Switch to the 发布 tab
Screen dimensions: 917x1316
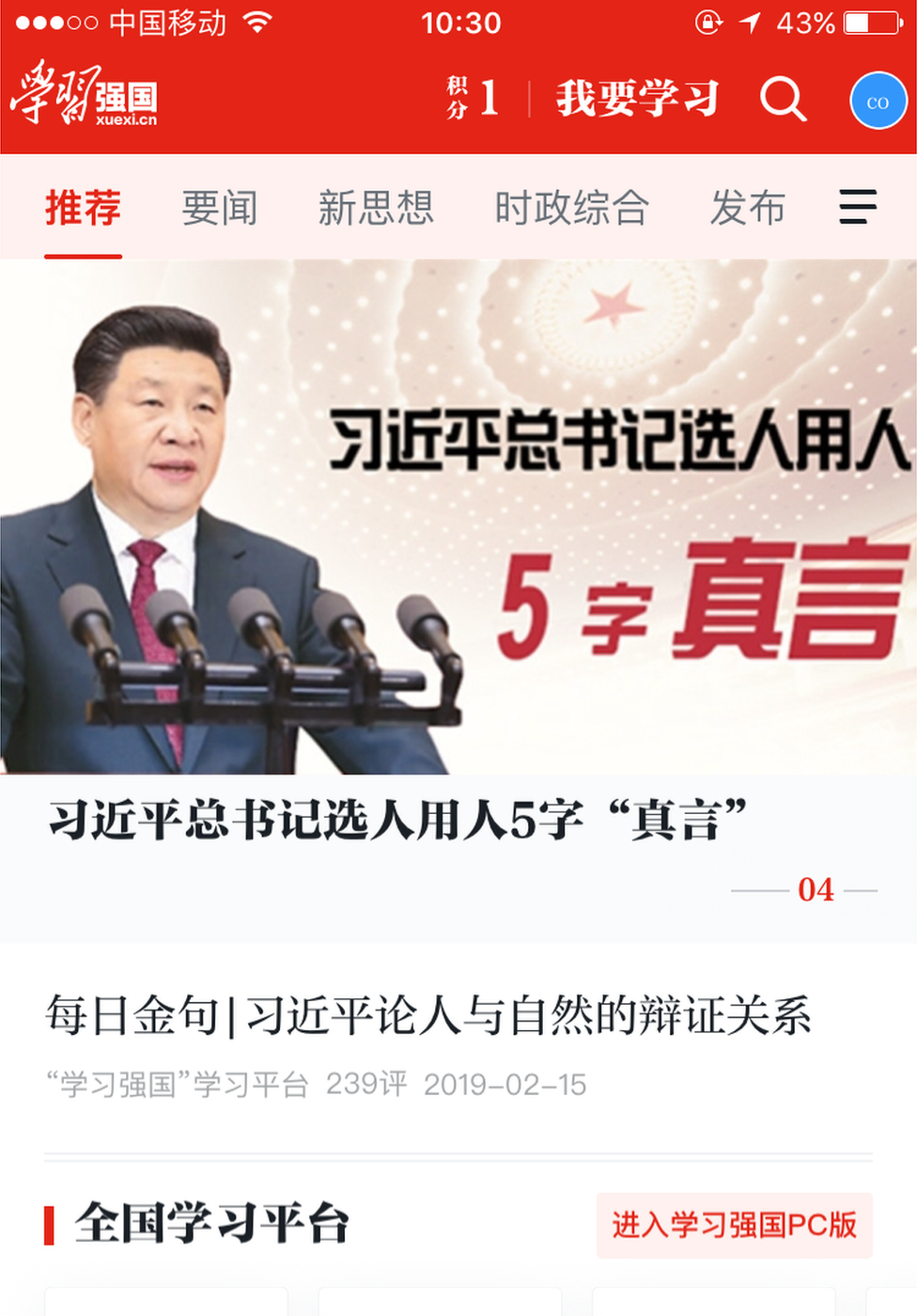tap(748, 208)
